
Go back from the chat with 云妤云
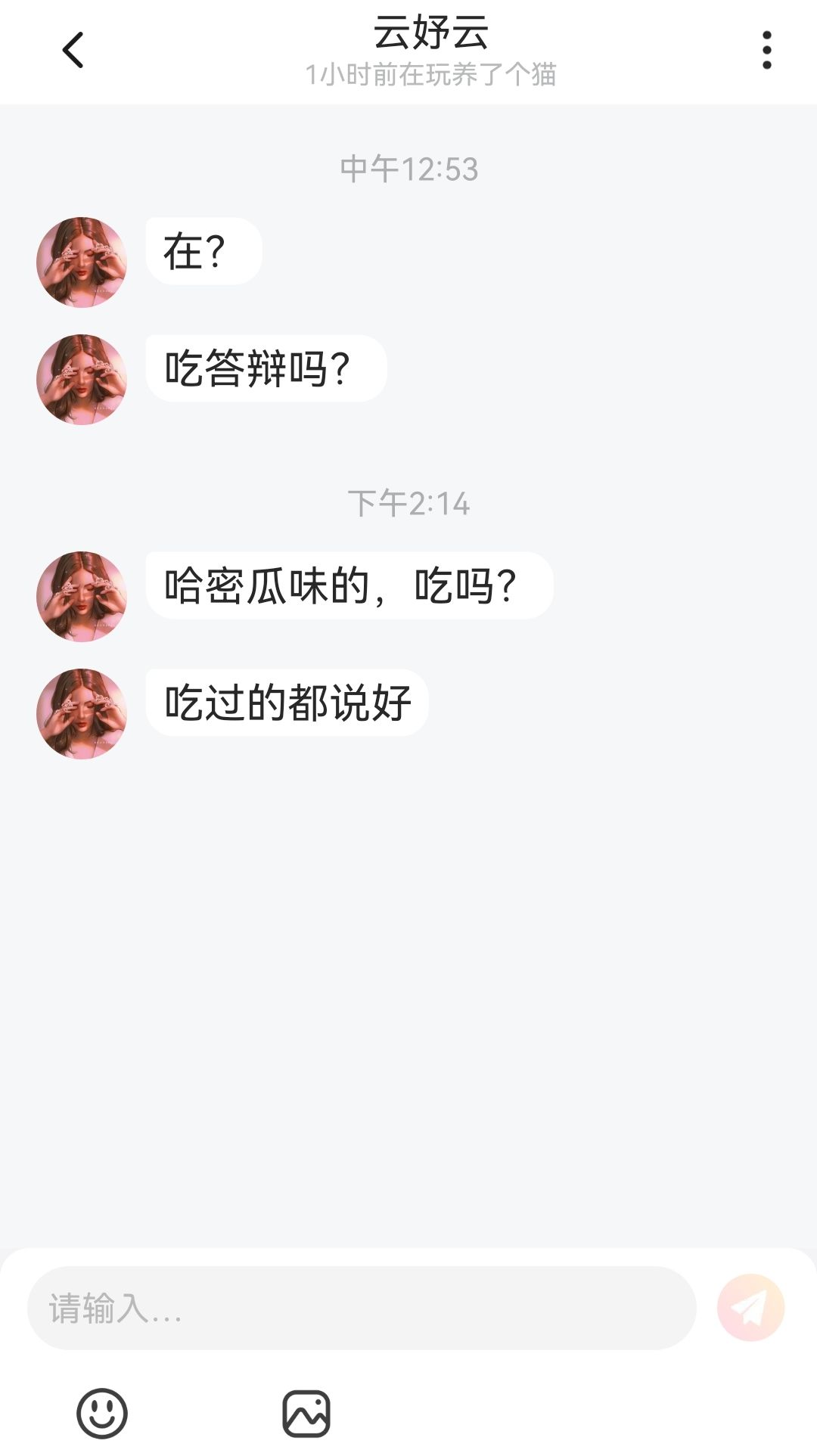tap(73, 51)
